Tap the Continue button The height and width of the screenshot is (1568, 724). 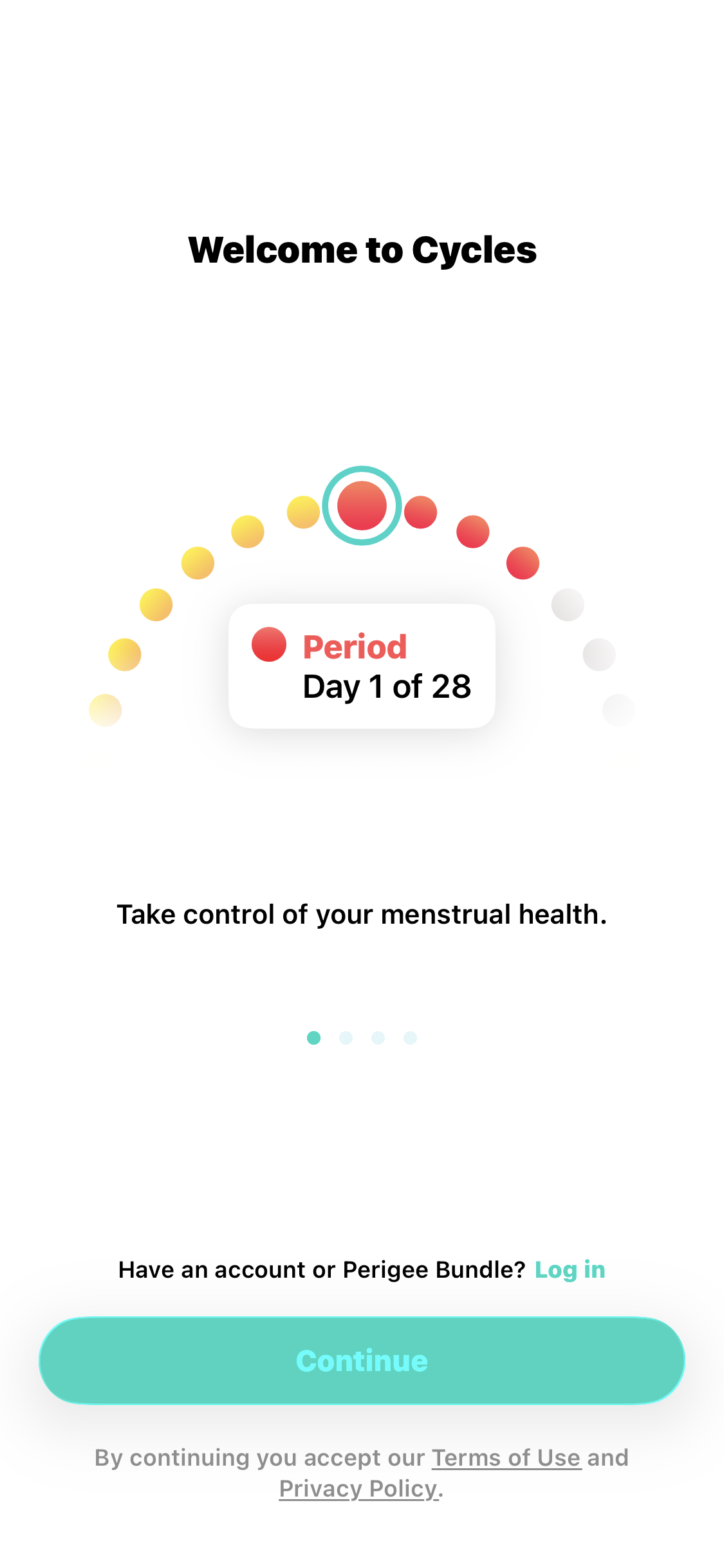(x=362, y=1360)
